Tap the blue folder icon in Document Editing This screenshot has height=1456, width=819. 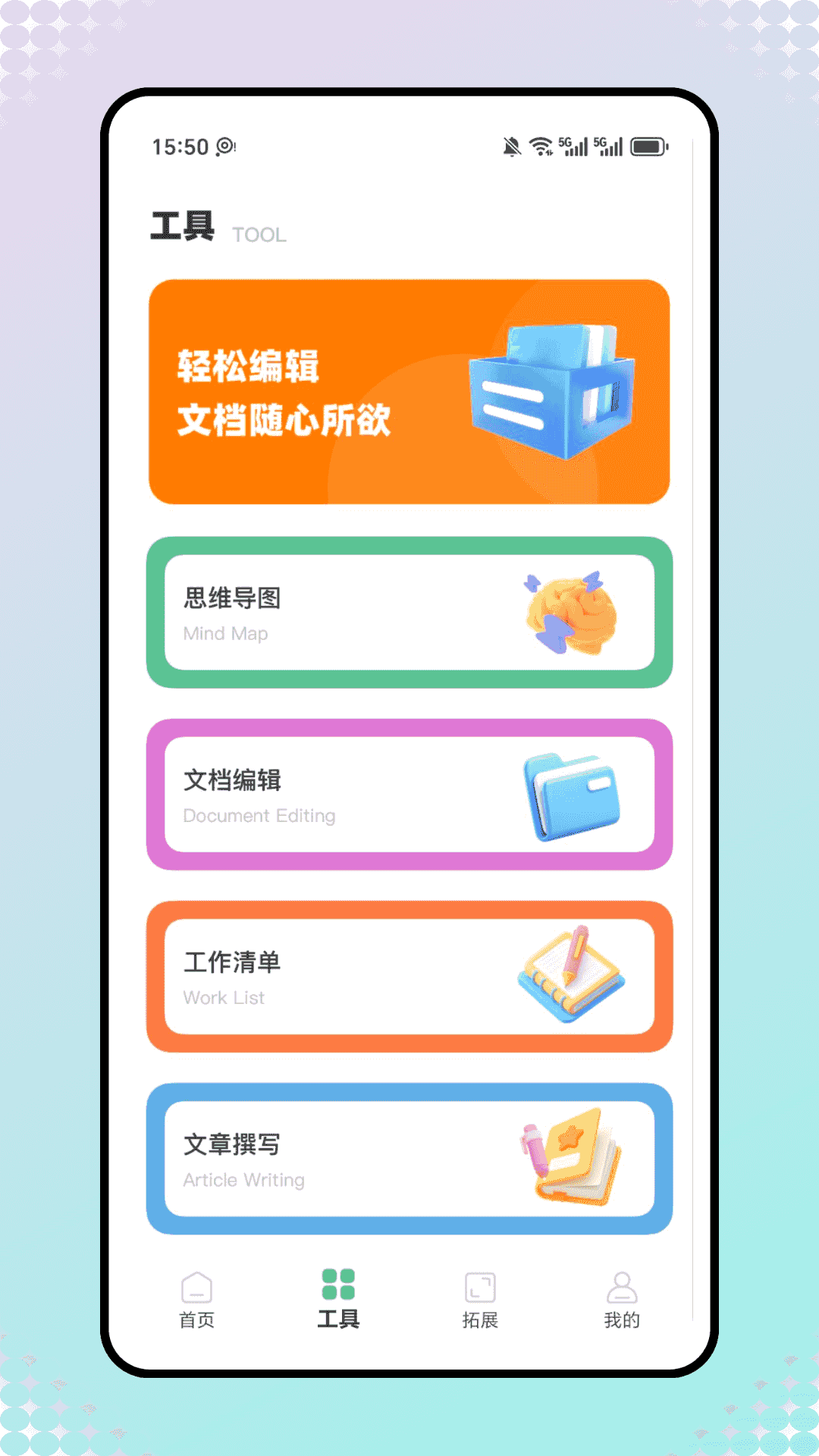coord(573,796)
